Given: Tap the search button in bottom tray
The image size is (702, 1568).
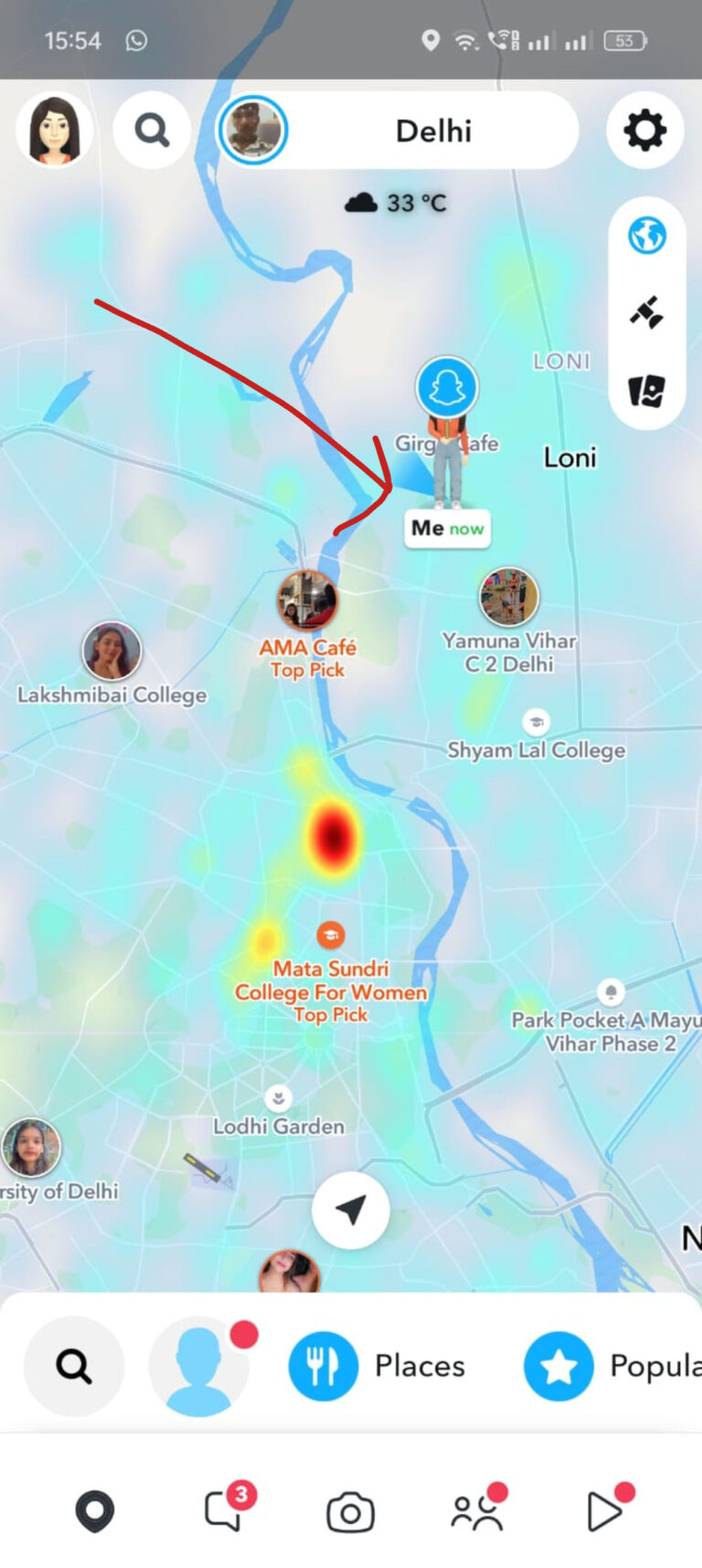Looking at the screenshot, I should point(73,1366).
